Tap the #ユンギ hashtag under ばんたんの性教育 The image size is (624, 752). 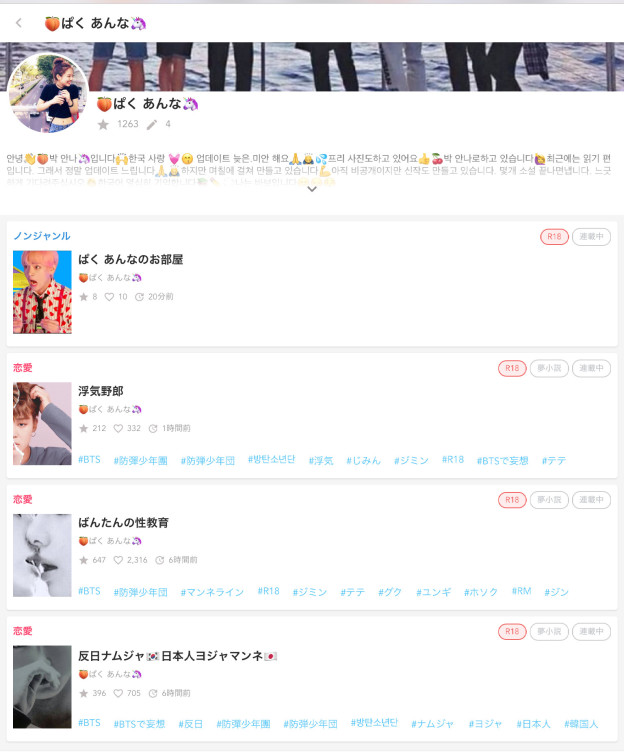tap(432, 592)
